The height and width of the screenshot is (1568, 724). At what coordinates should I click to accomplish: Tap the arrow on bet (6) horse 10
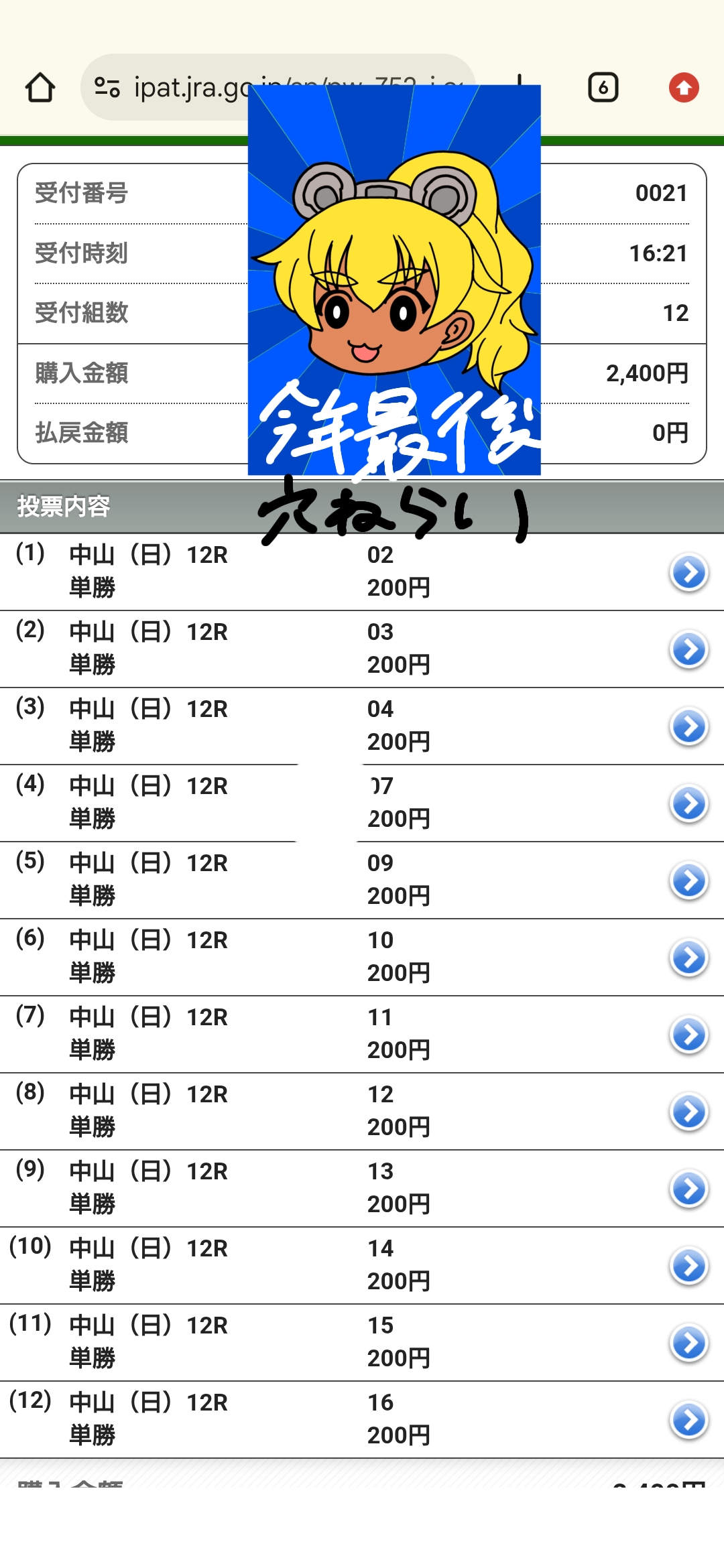[x=688, y=958]
